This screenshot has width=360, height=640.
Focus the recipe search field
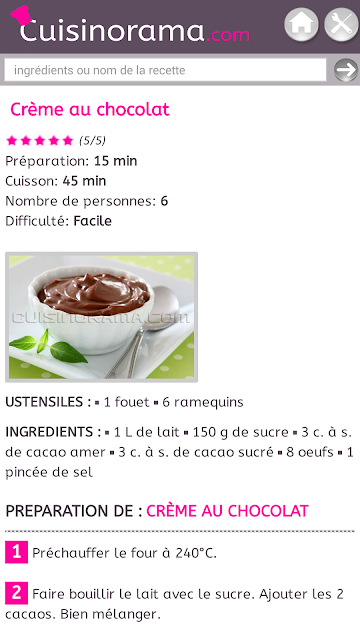(x=165, y=70)
